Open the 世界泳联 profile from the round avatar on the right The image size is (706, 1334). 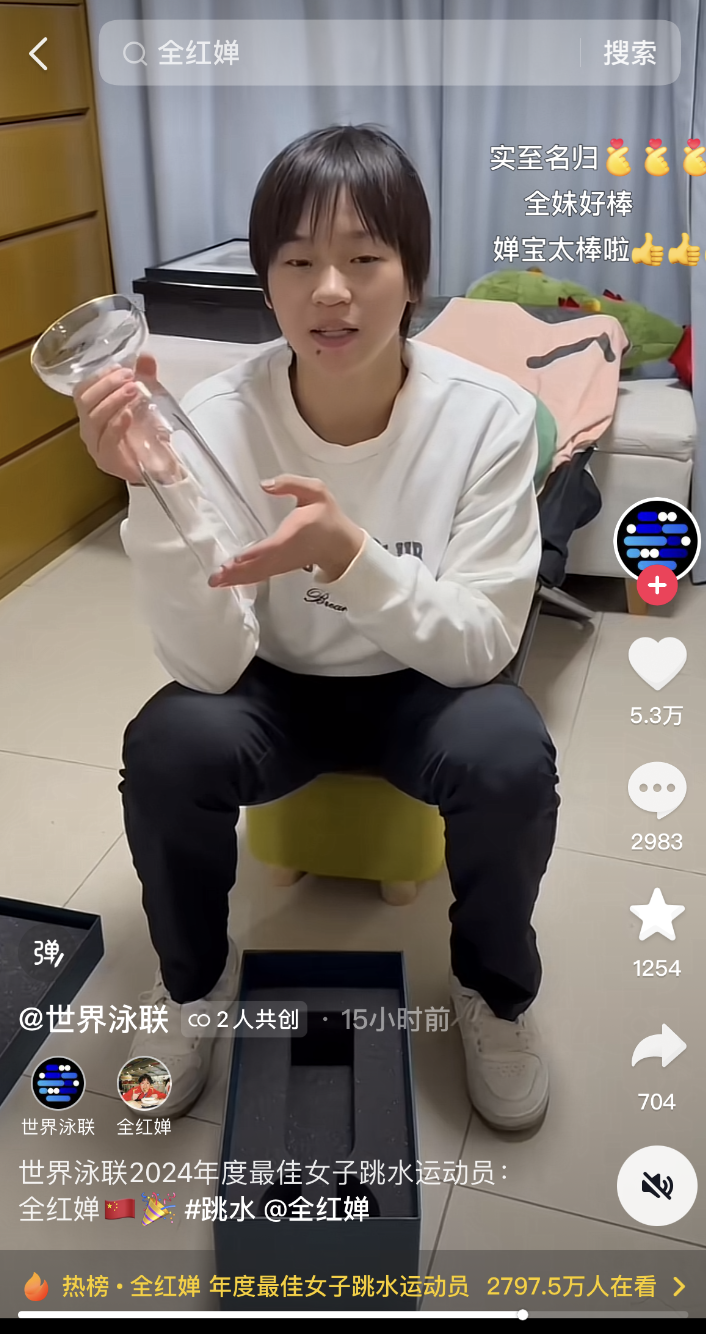pos(656,539)
